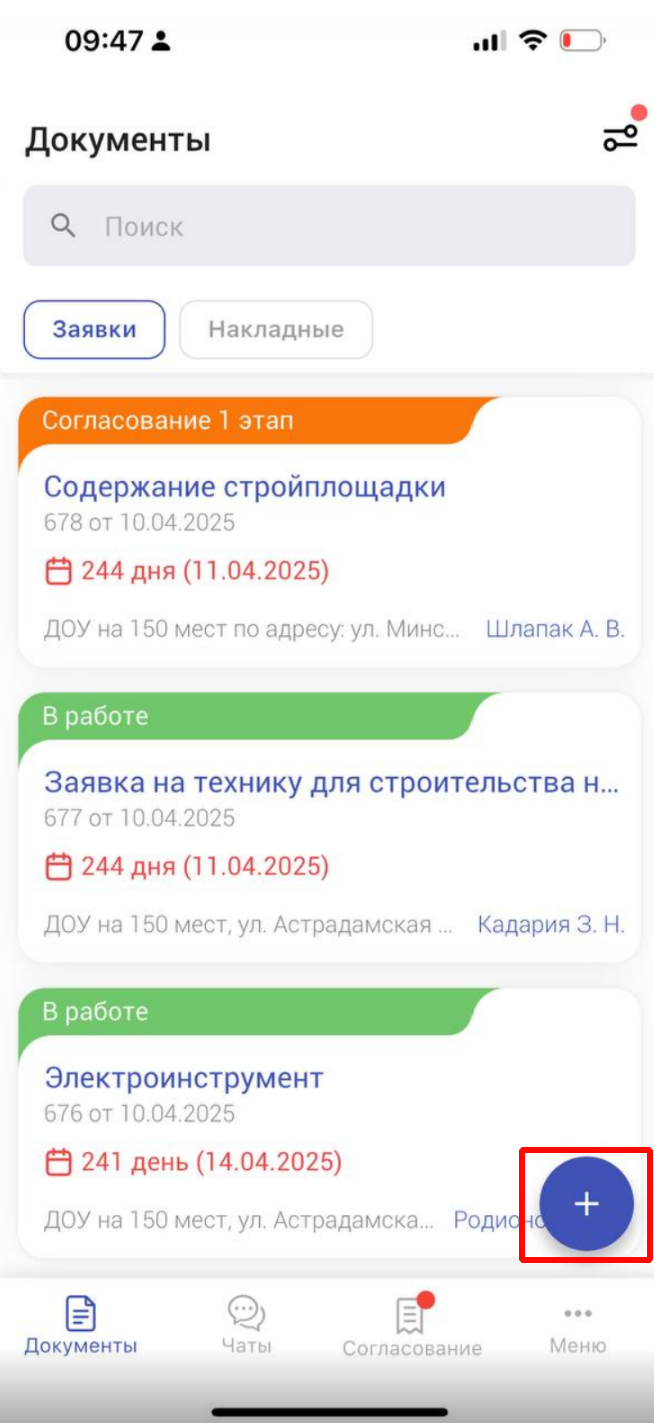This screenshot has height=1423, width=654.
Task: Open the Меню tab
Action: 577,1324
